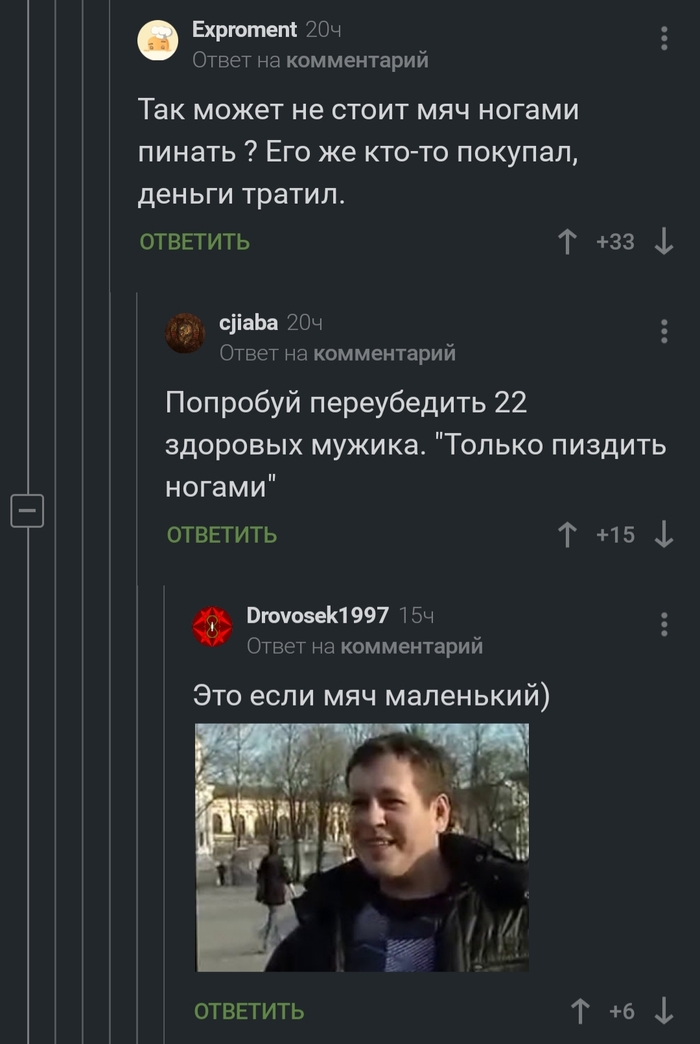
Task: Open overflow menu on Drovosek1997's comment
Action: 664,624
